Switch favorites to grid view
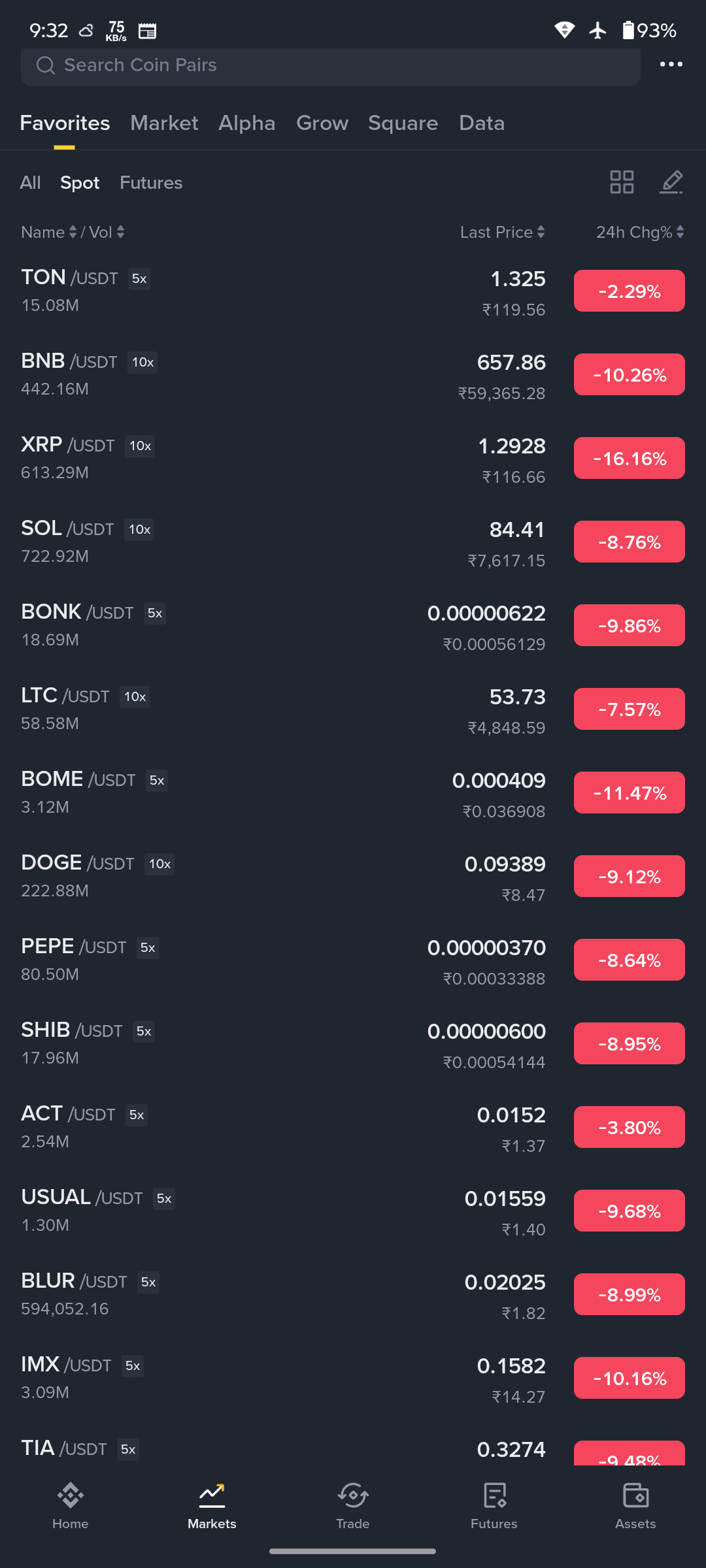Screen dimensions: 706x1568 [x=621, y=182]
